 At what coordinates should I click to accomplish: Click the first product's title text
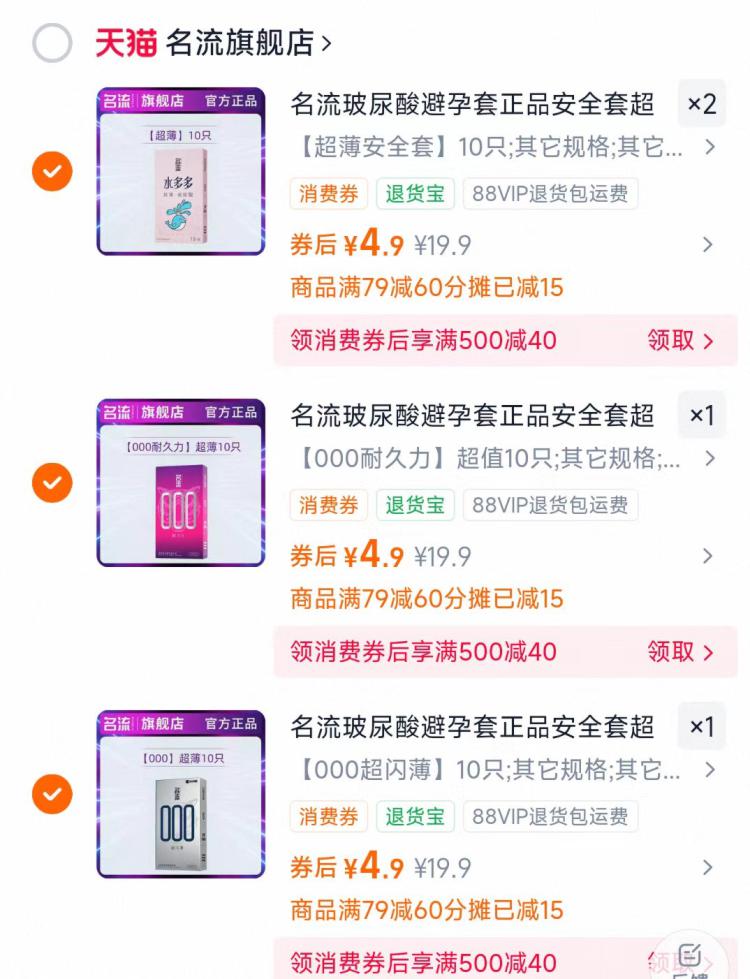(x=470, y=104)
